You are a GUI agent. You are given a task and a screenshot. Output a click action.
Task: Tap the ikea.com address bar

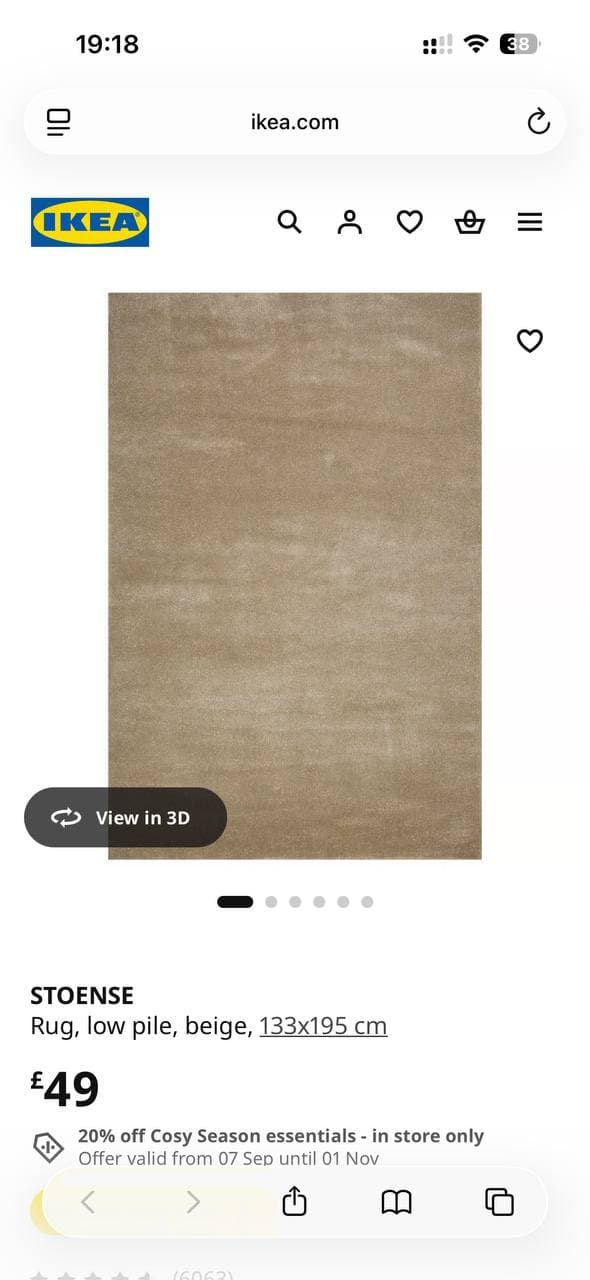coord(295,122)
